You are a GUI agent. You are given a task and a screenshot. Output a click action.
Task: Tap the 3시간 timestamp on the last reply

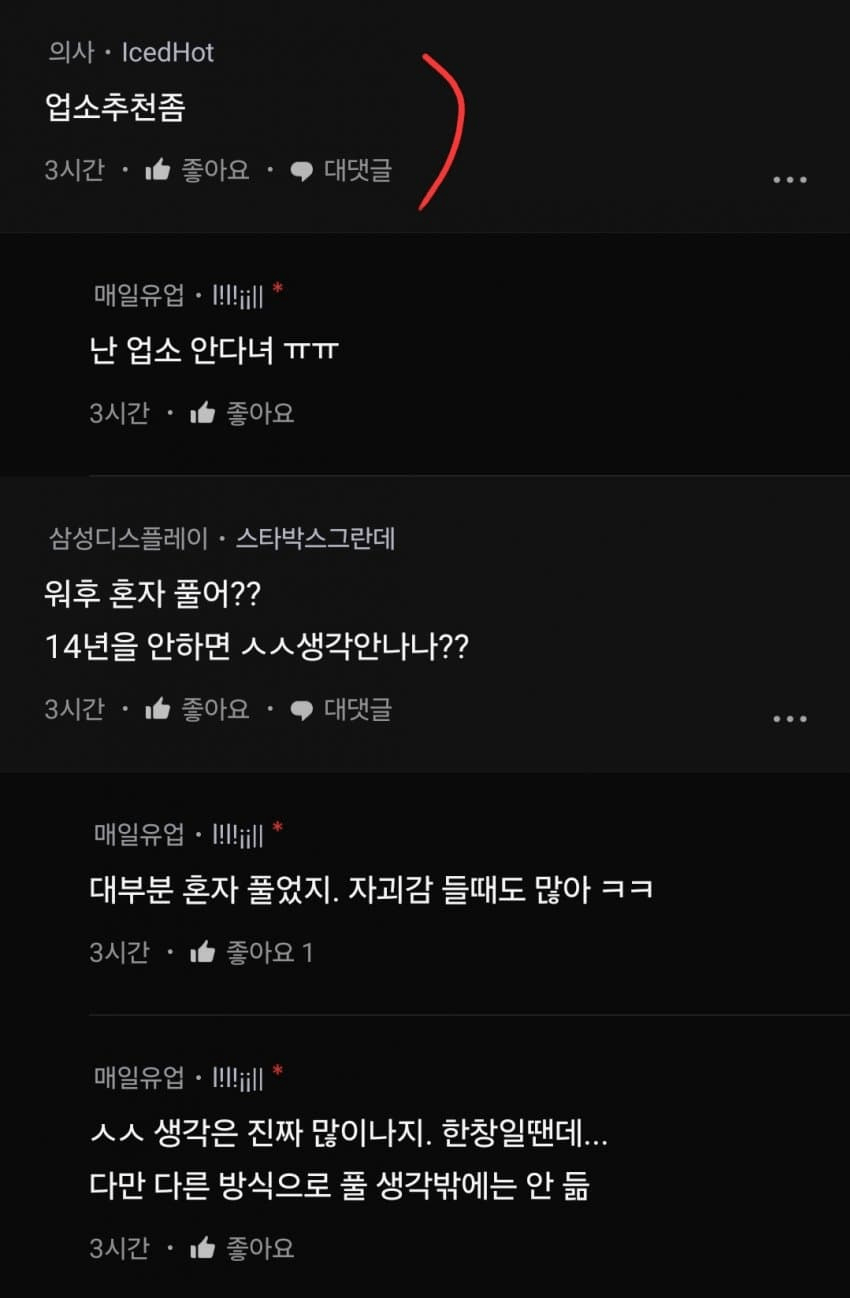click(x=118, y=1248)
